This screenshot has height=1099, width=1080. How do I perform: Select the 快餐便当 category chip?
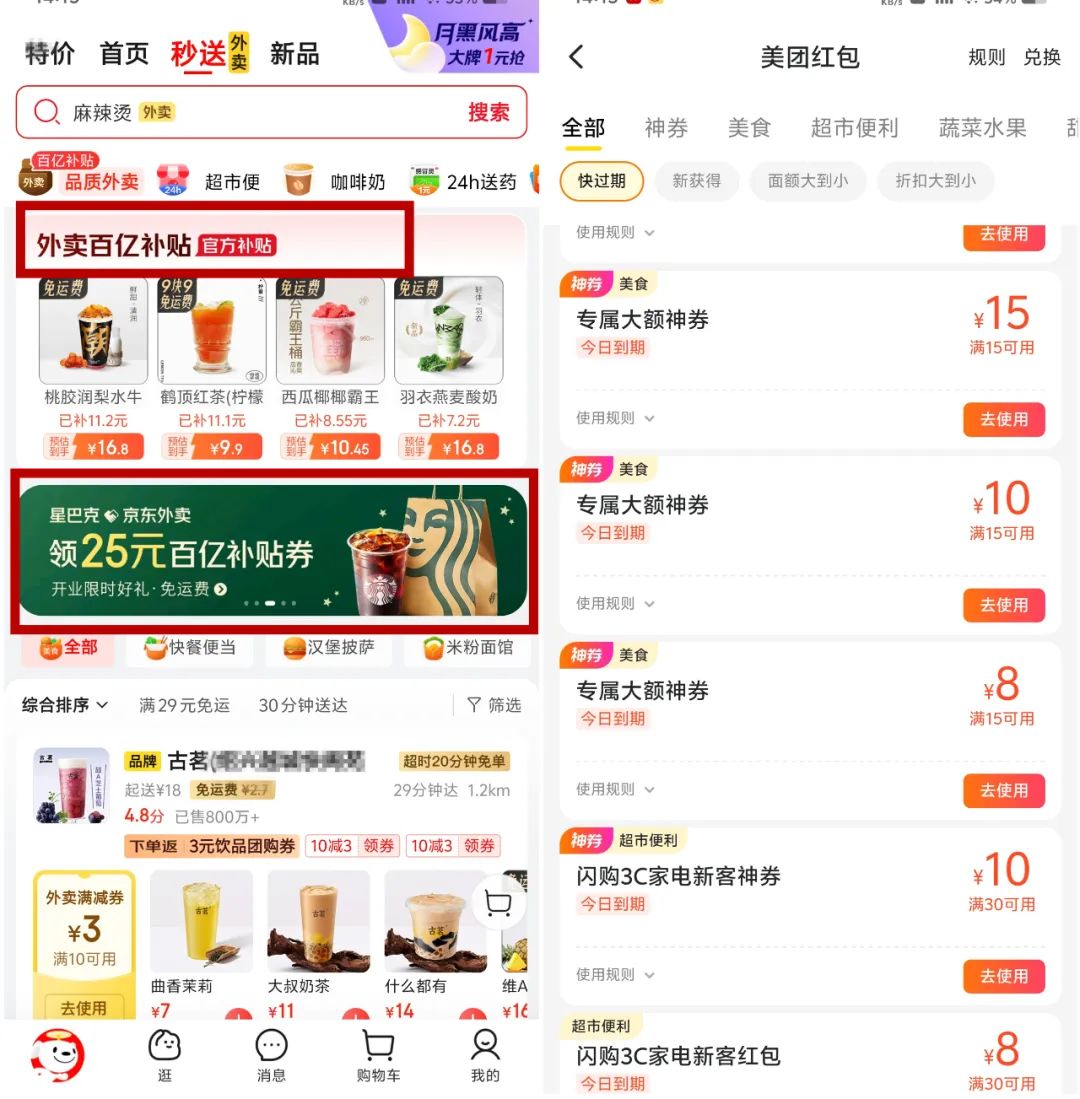[x=191, y=648]
